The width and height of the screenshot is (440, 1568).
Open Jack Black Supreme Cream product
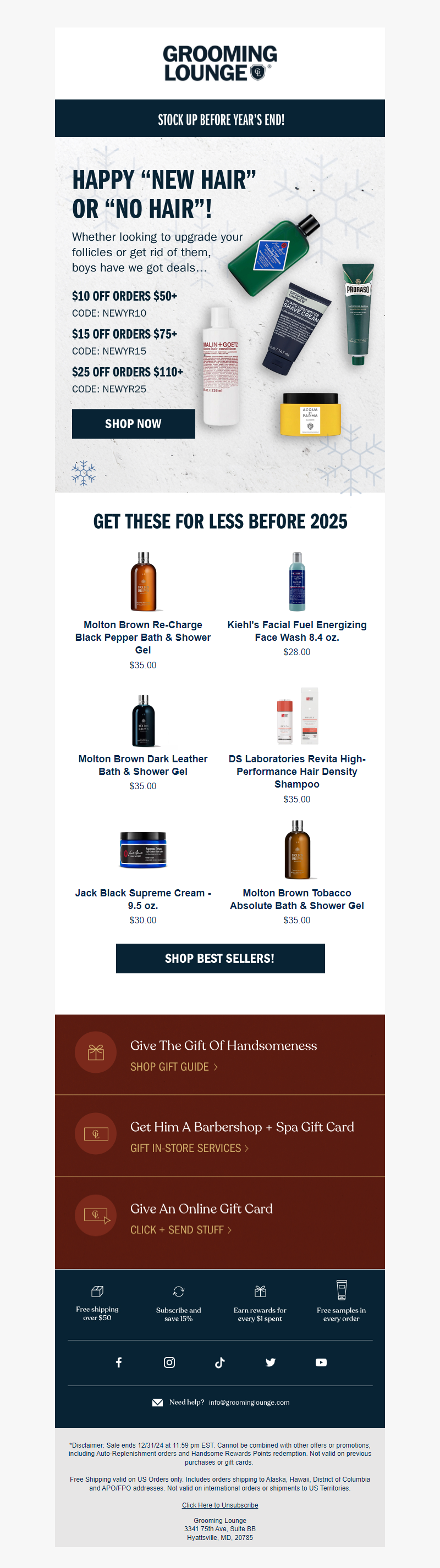coord(142,899)
